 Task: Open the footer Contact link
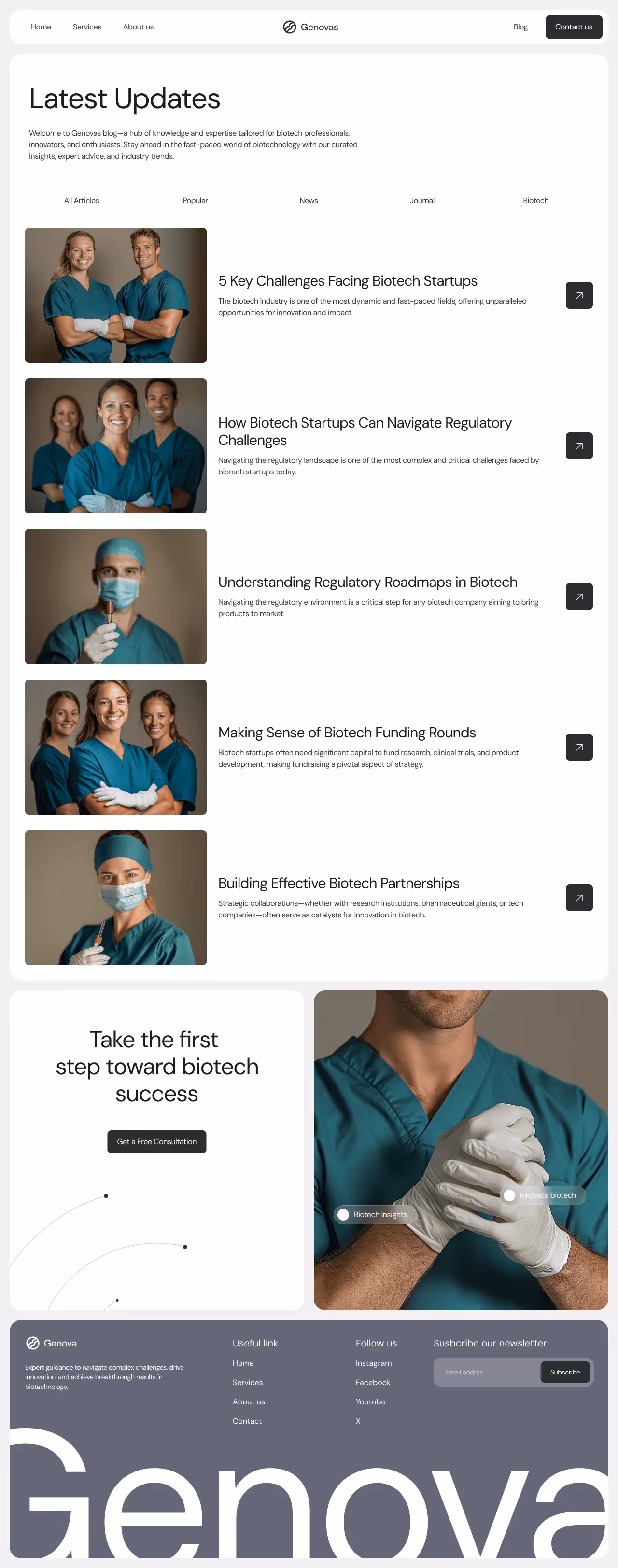[x=247, y=1421]
